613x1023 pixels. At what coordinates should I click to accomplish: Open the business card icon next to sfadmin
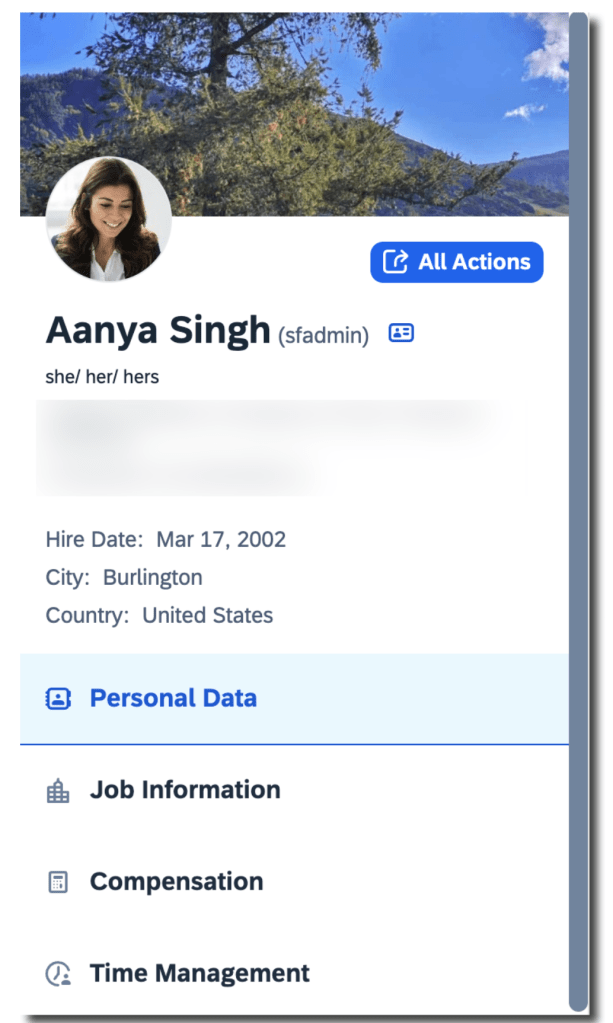[x=401, y=333]
